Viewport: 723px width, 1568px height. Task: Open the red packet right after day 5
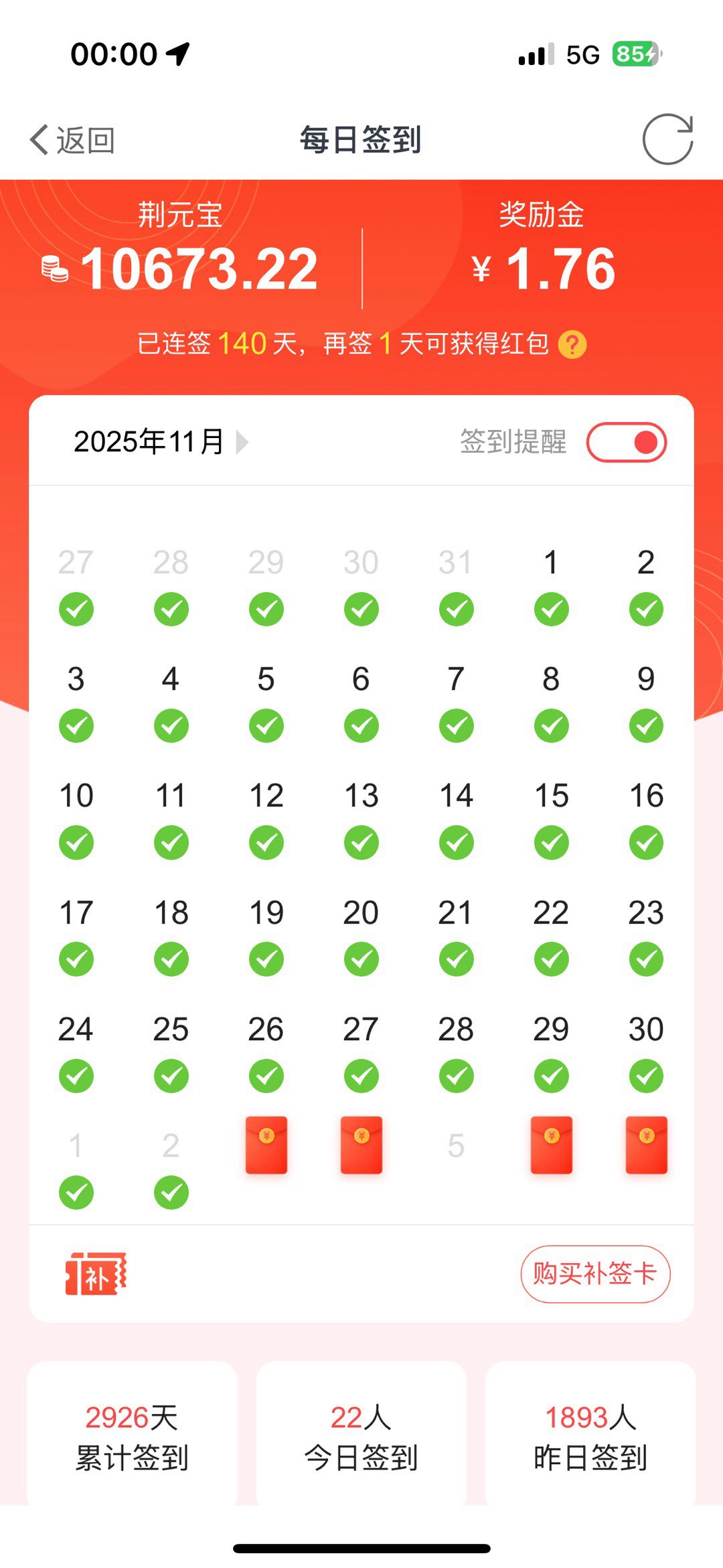551,1145
